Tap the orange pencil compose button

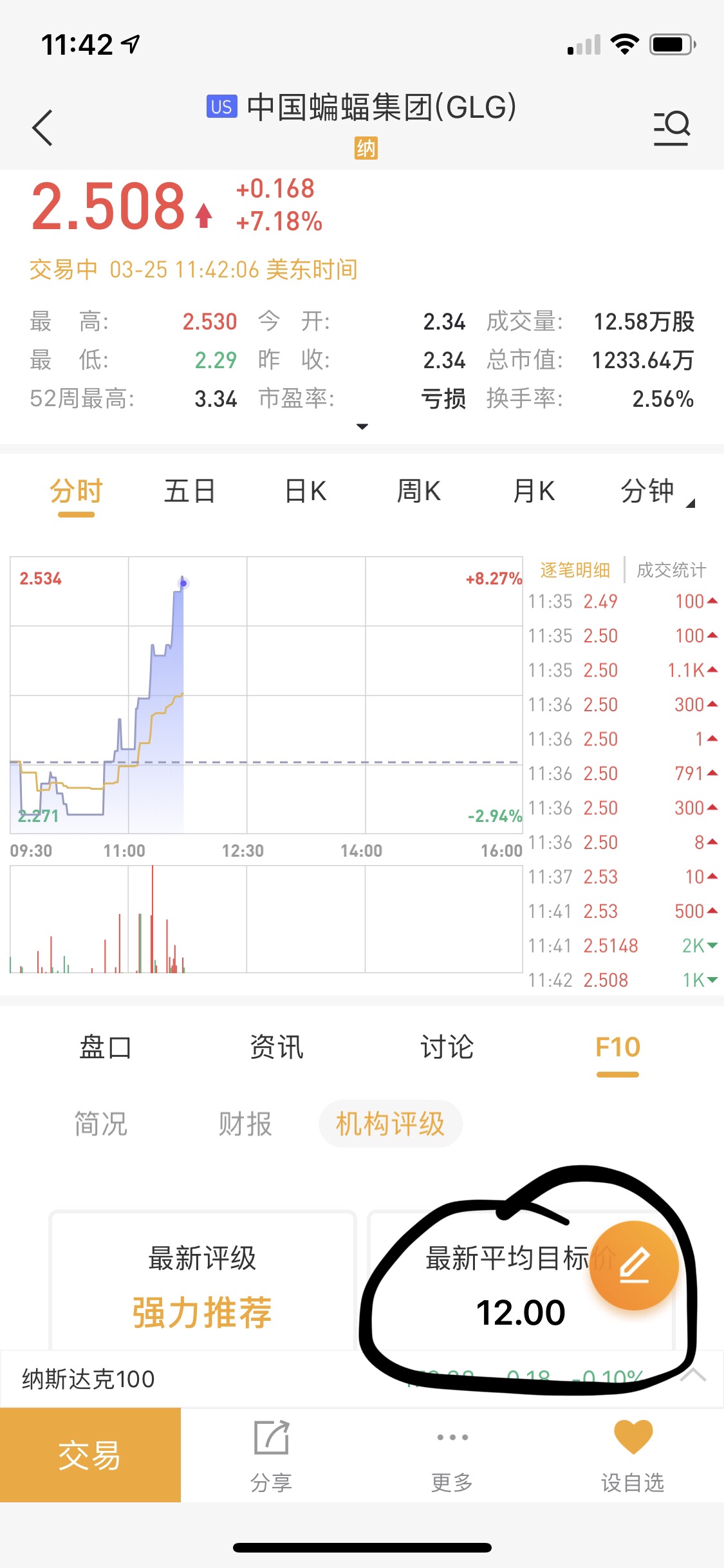tap(634, 1265)
